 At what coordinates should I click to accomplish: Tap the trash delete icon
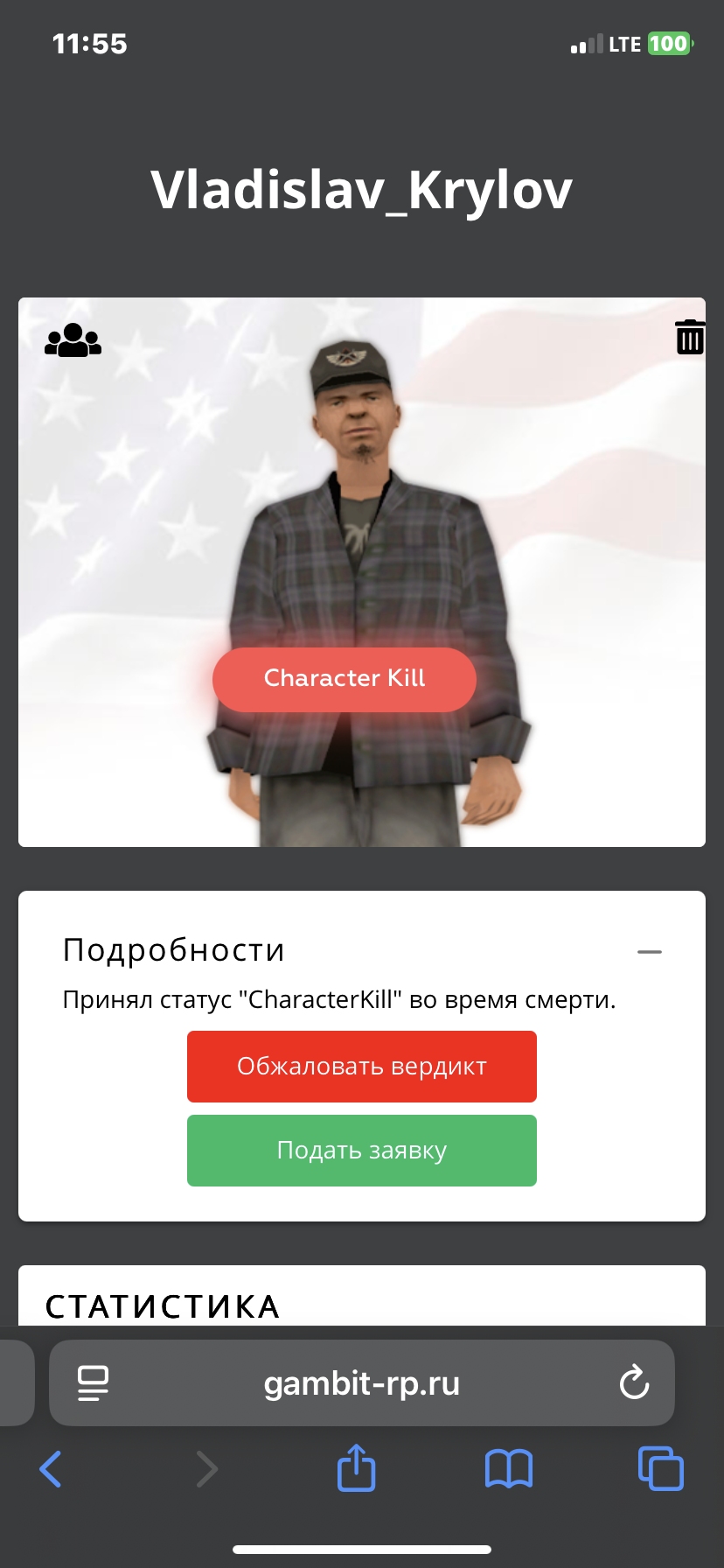pos(689,337)
